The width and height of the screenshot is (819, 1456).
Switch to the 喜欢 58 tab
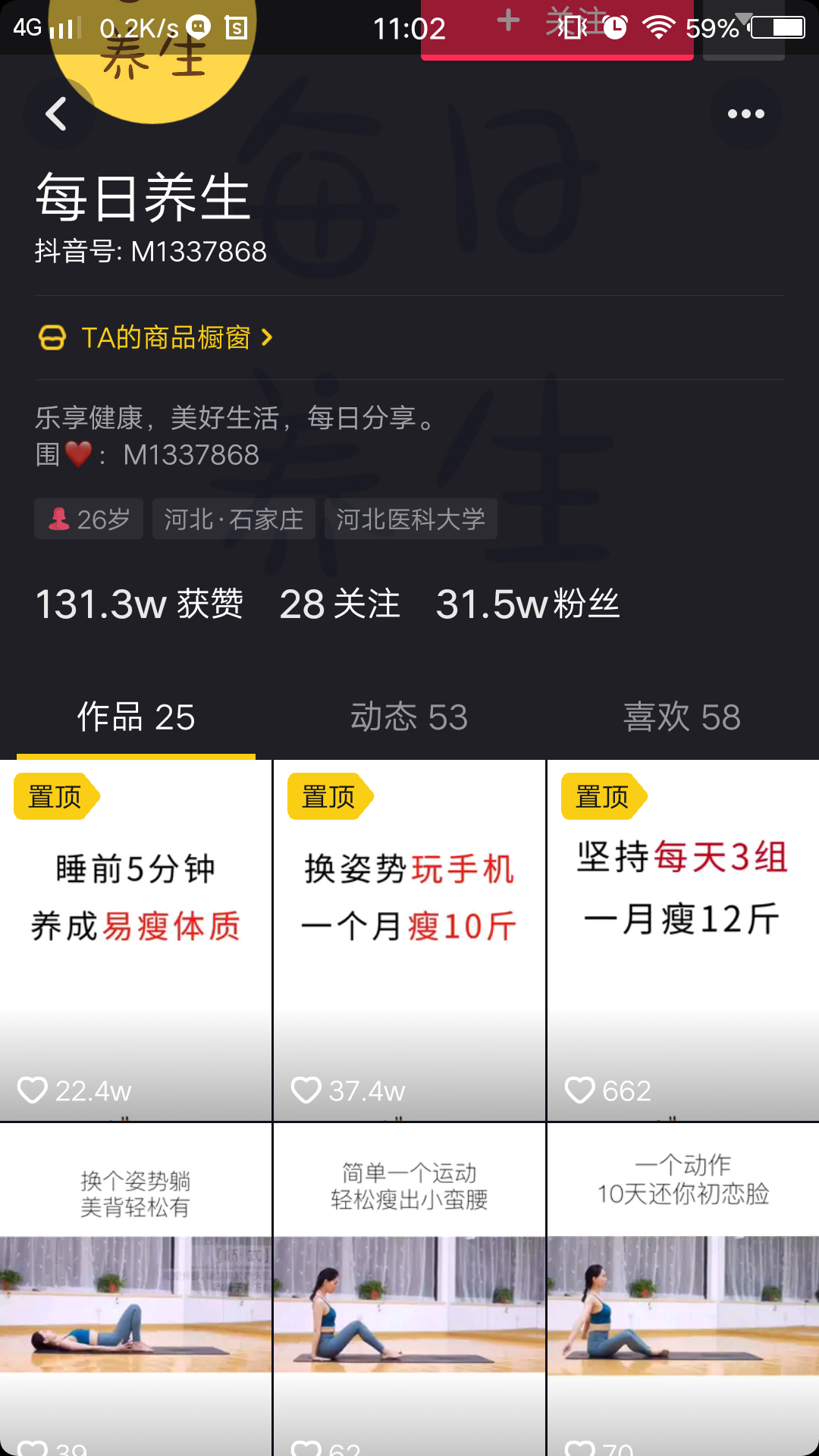tap(681, 717)
